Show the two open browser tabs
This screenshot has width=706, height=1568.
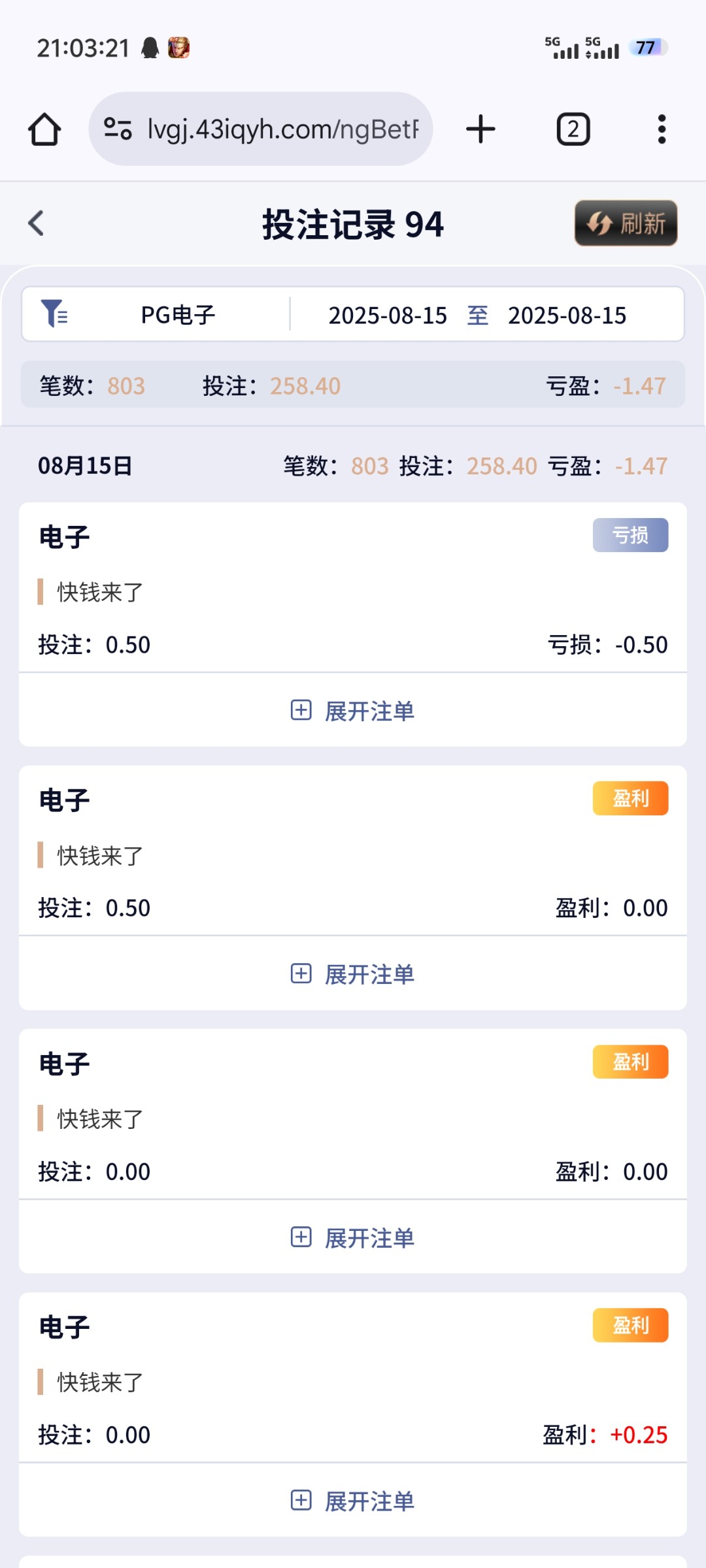(573, 129)
